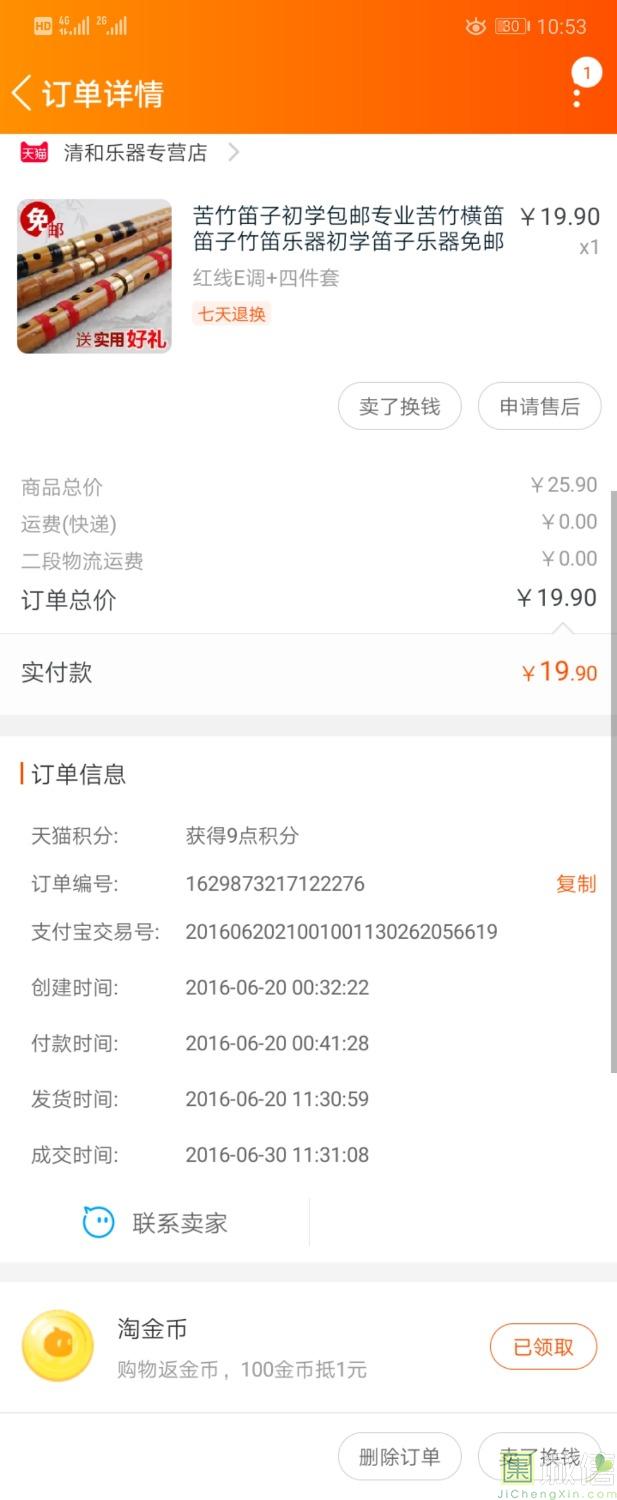Contact the seller via 联系卖家

point(156,1222)
